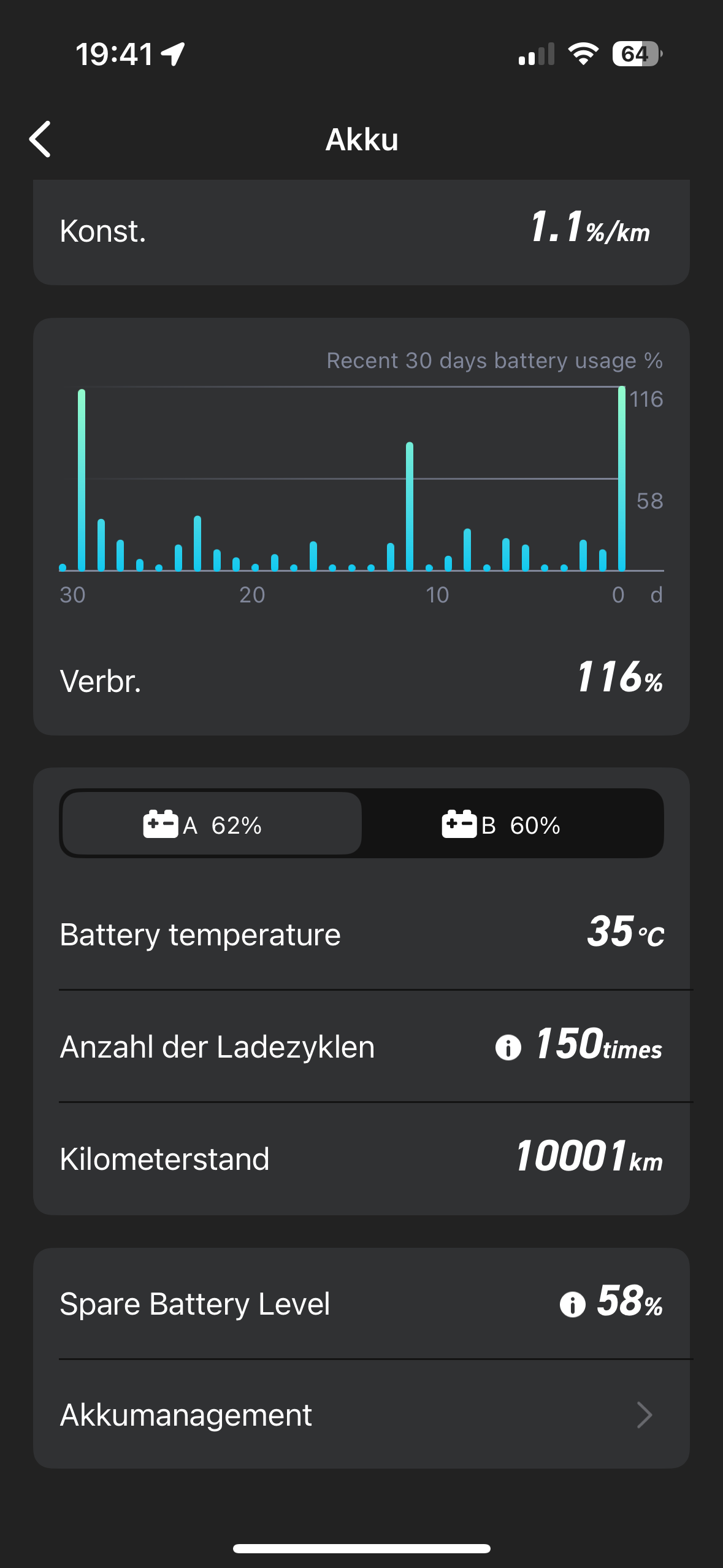Switch to battery B tab

[x=512, y=824]
